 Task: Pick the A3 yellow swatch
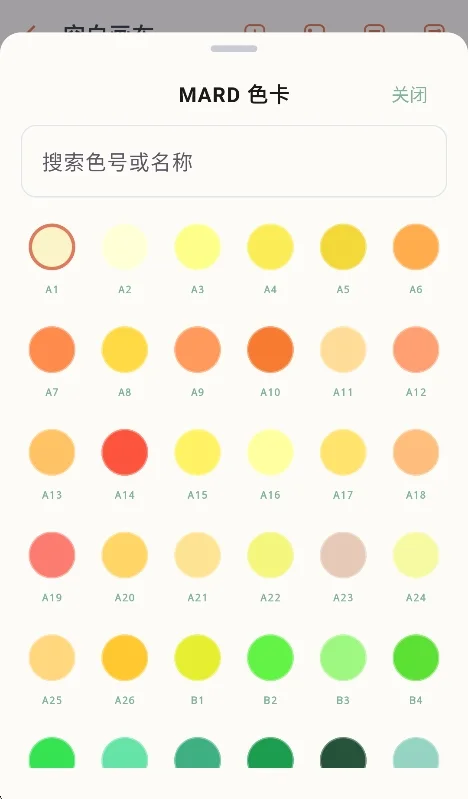coord(197,247)
